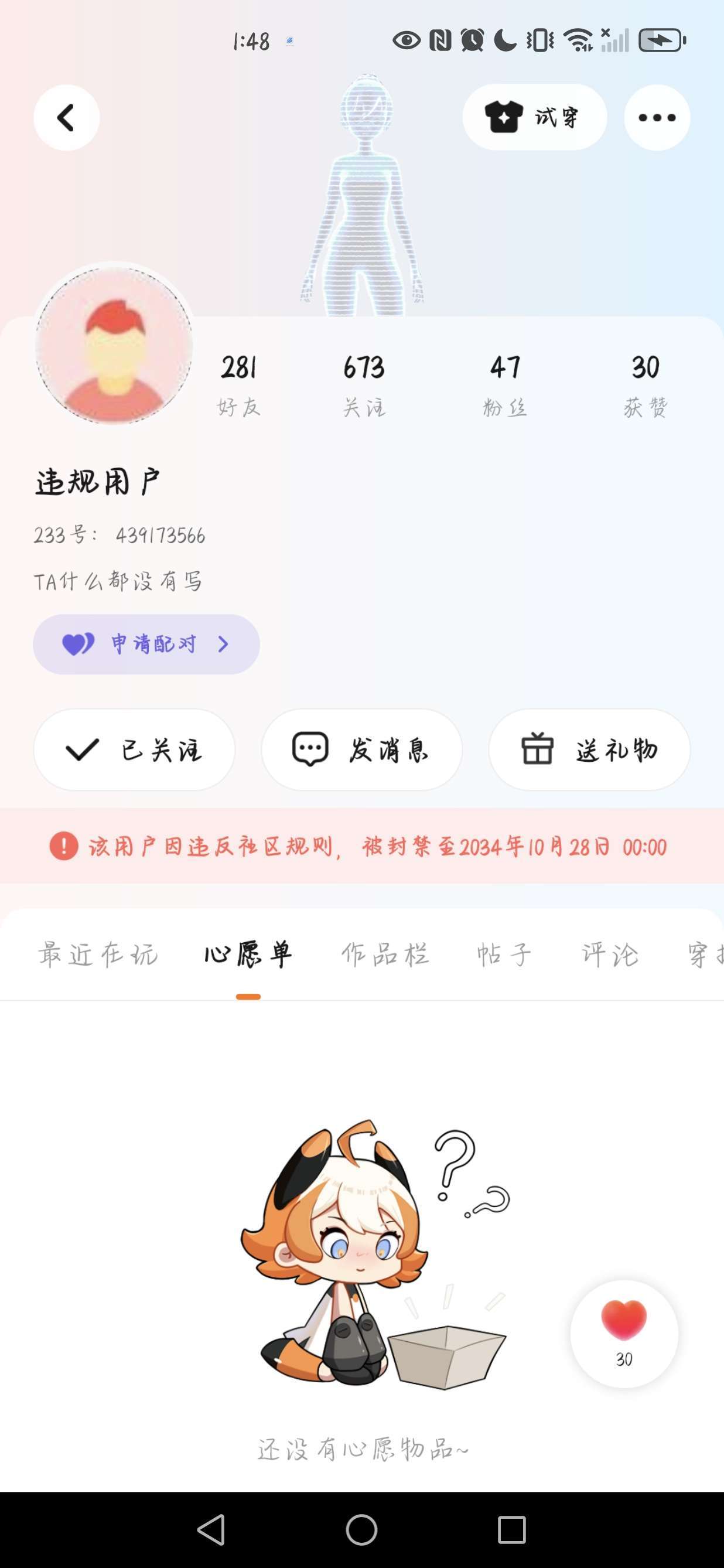Unfollow via the 已关注 button
724x1568 pixels.
point(134,749)
